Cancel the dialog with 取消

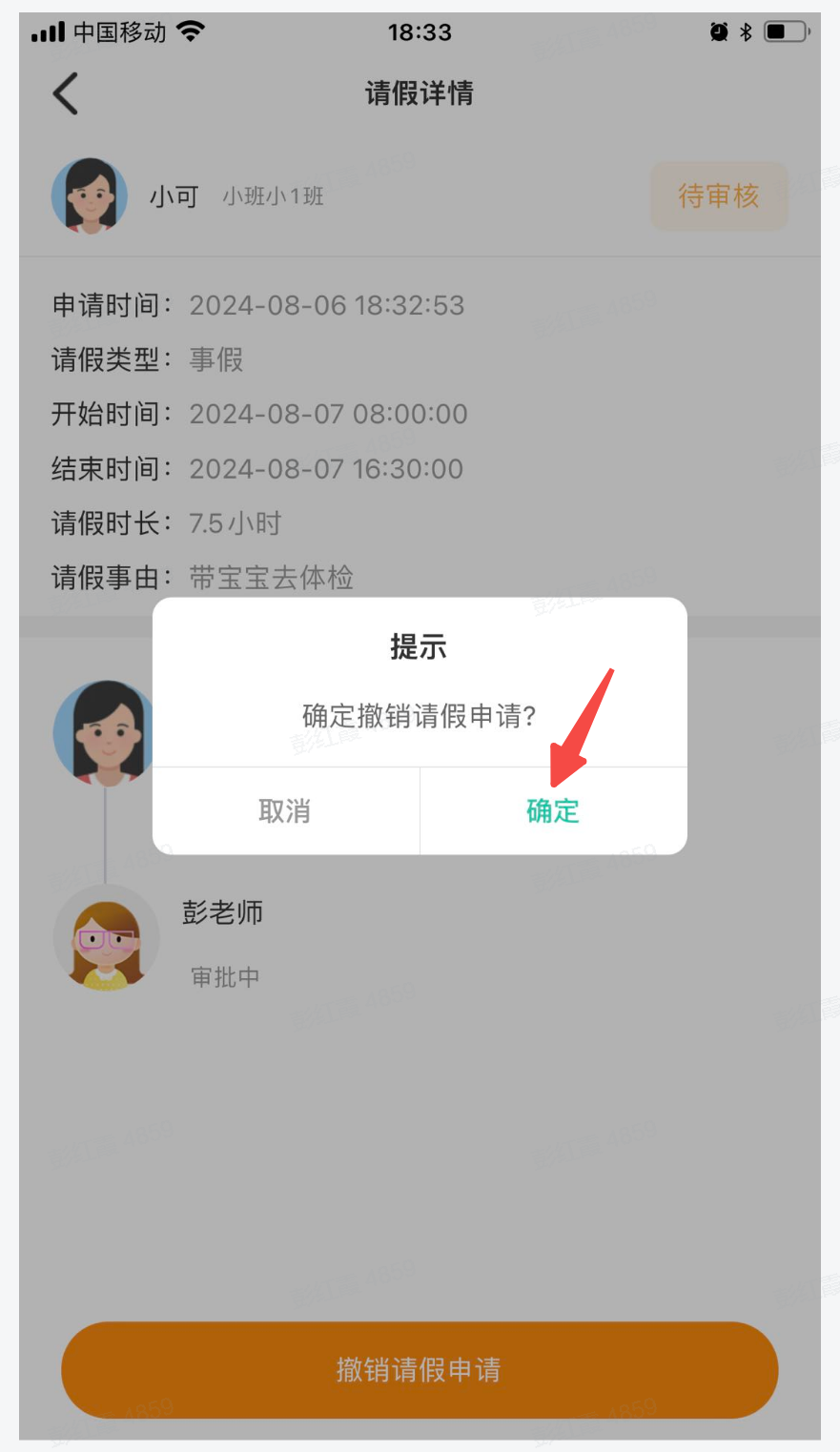coord(285,811)
